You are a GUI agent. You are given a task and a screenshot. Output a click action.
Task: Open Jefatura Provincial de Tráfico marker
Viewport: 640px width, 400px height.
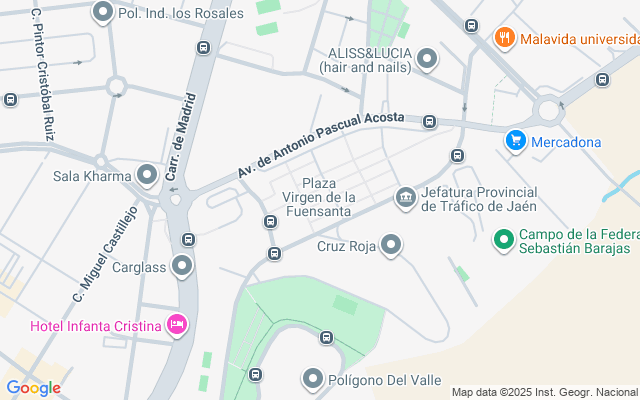click(x=405, y=197)
